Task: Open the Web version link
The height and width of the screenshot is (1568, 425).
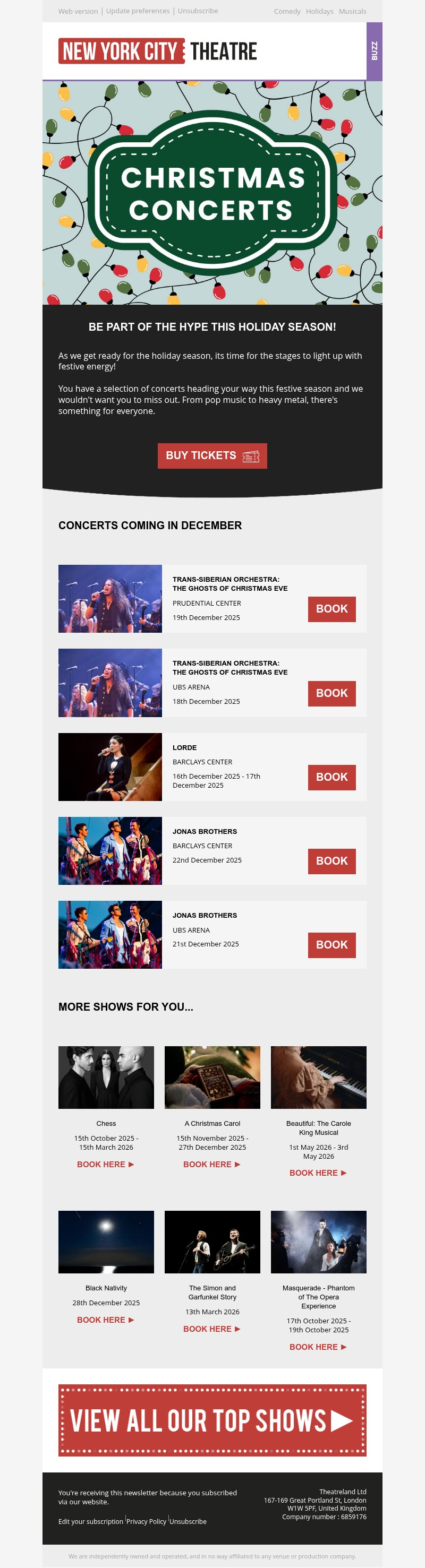Action: (x=78, y=12)
